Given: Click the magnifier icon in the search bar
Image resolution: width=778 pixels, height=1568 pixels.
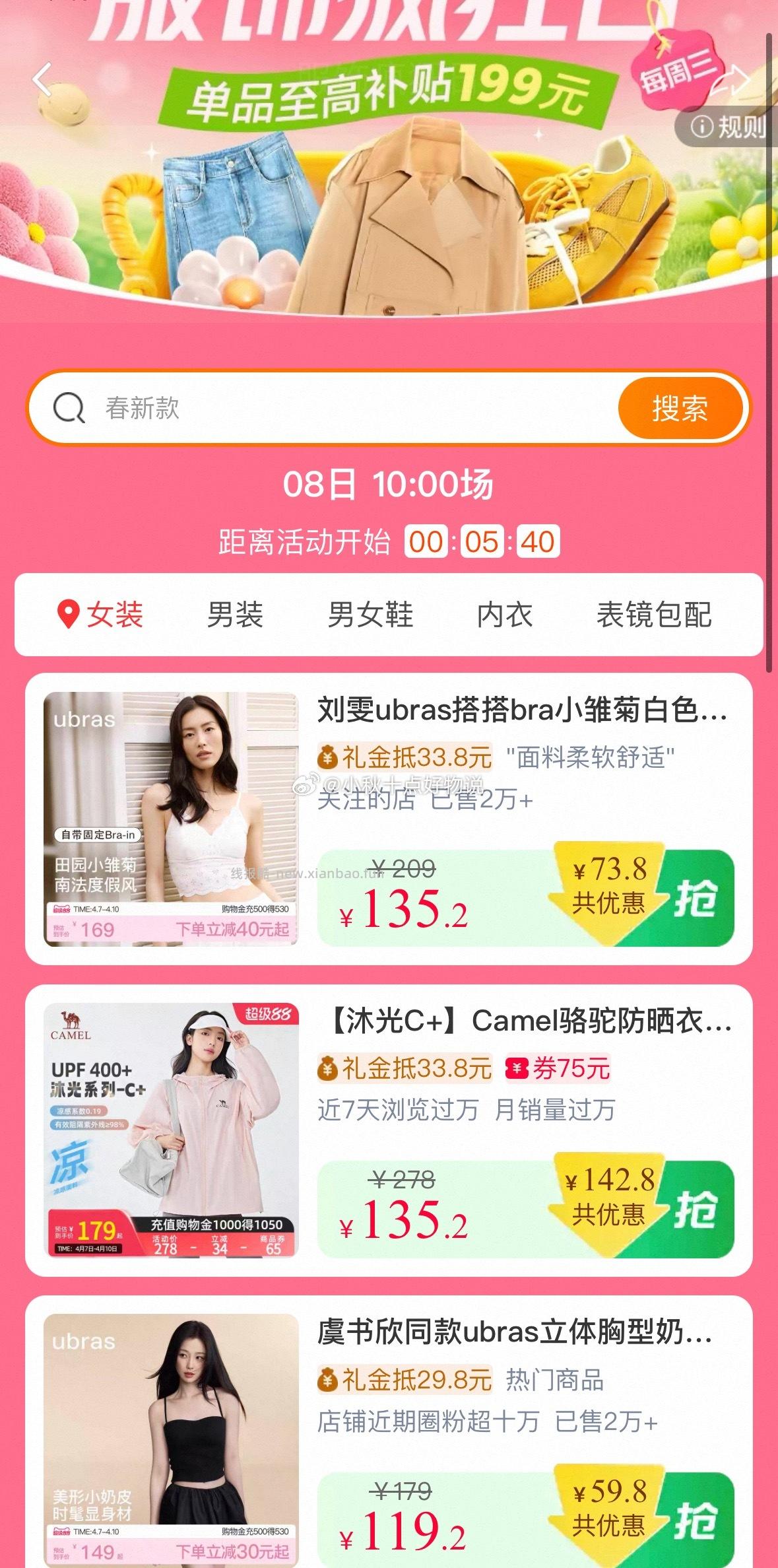Looking at the screenshot, I should [71, 408].
